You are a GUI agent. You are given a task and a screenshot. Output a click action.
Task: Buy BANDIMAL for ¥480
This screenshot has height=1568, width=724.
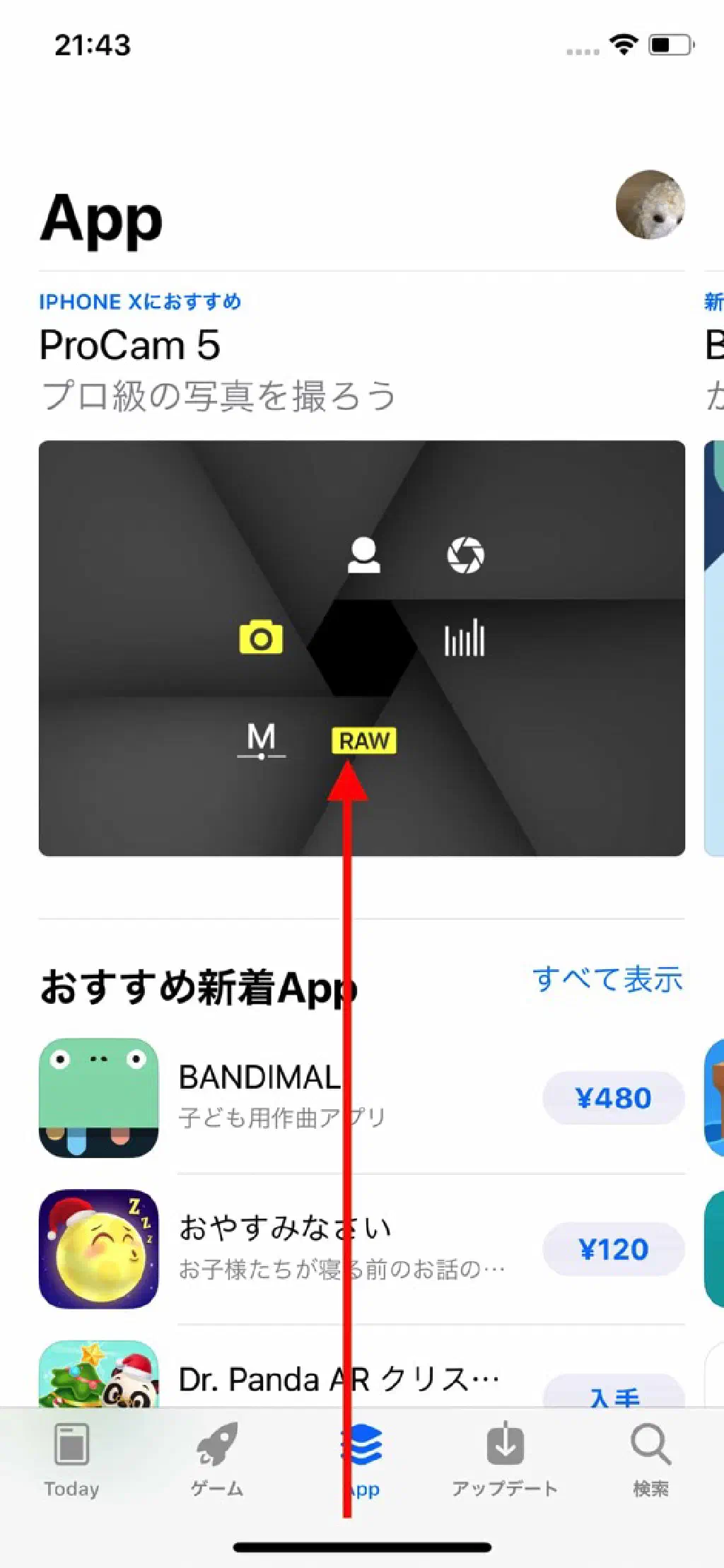tap(613, 1098)
